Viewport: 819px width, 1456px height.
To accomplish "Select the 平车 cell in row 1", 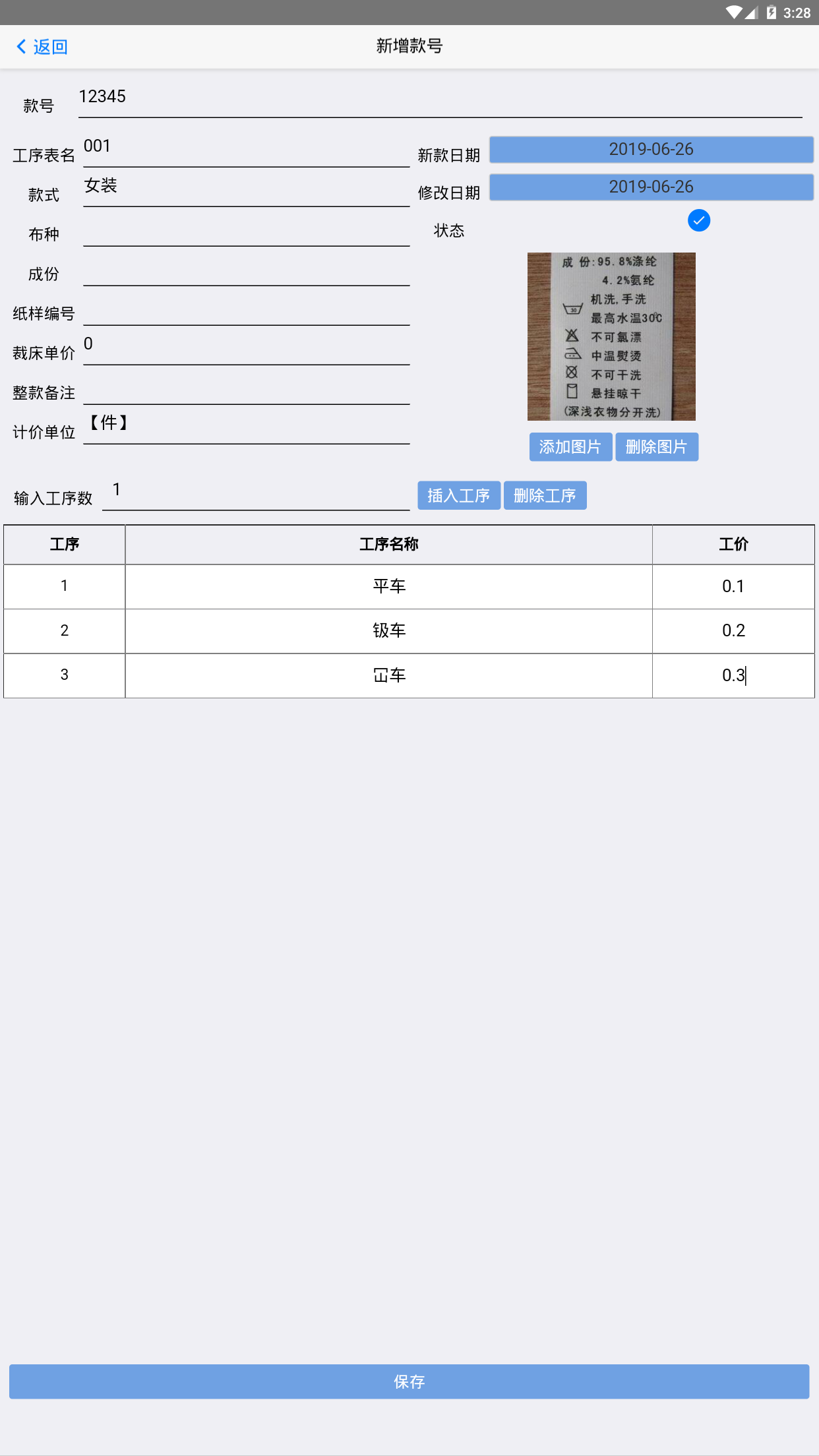I will click(x=388, y=586).
